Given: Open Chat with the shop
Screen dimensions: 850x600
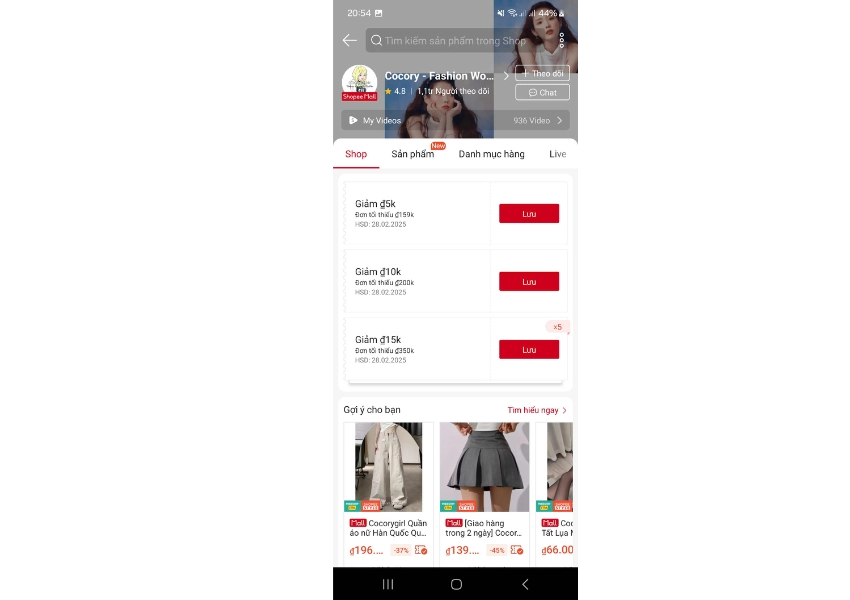Looking at the screenshot, I should (542, 92).
